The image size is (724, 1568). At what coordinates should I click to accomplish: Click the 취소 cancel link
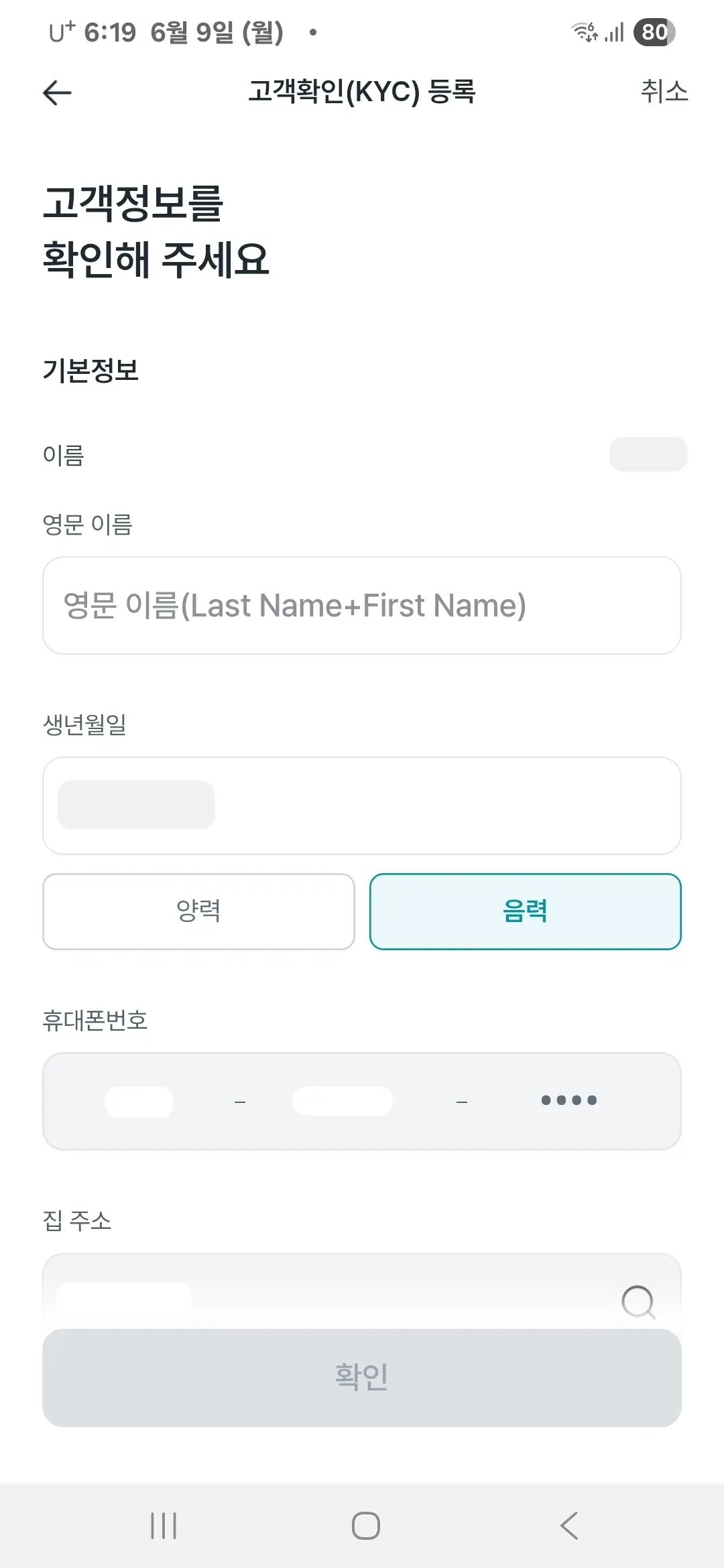[x=664, y=92]
